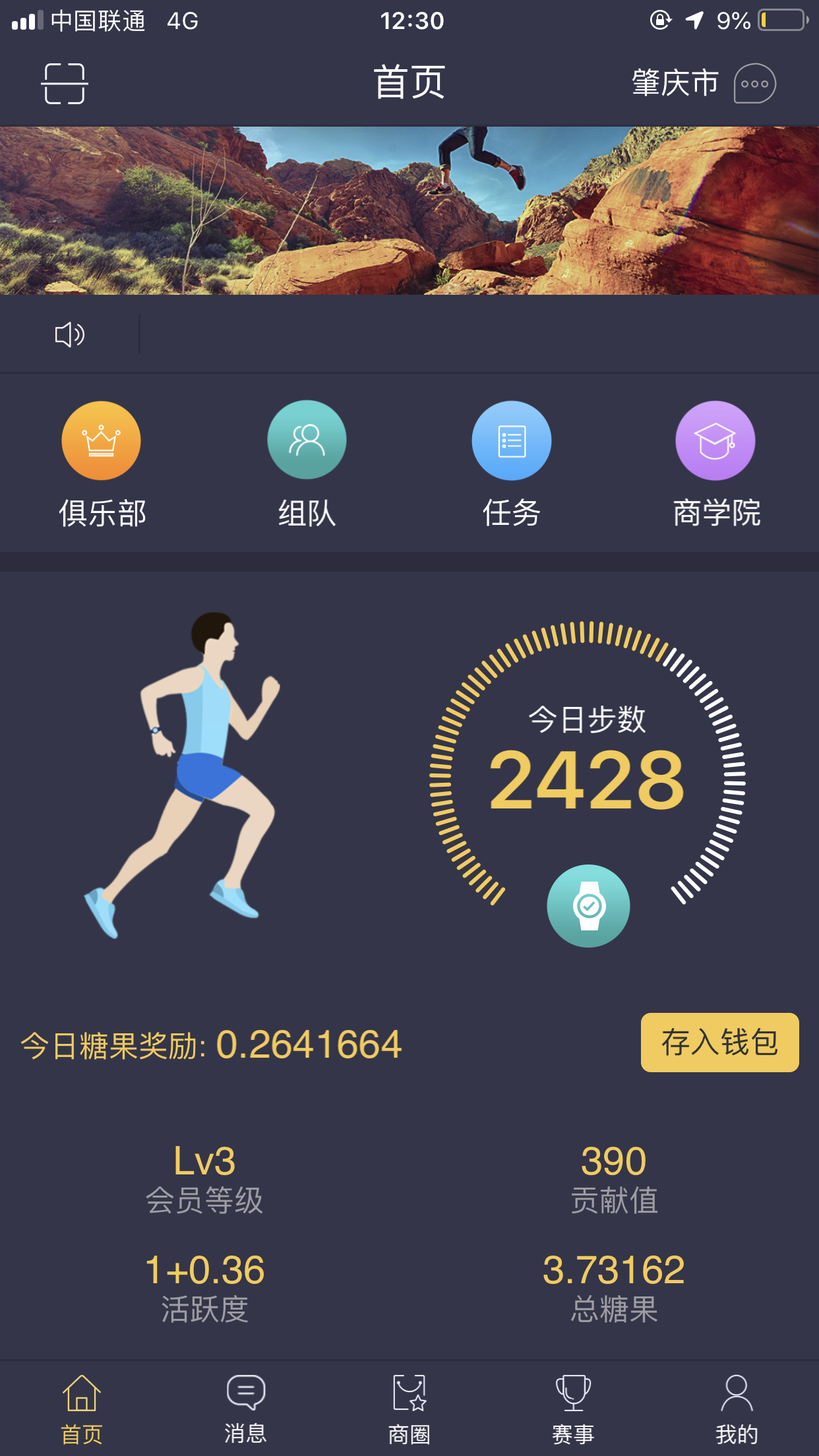
Task: View the mountain runner banner image
Action: click(x=409, y=211)
